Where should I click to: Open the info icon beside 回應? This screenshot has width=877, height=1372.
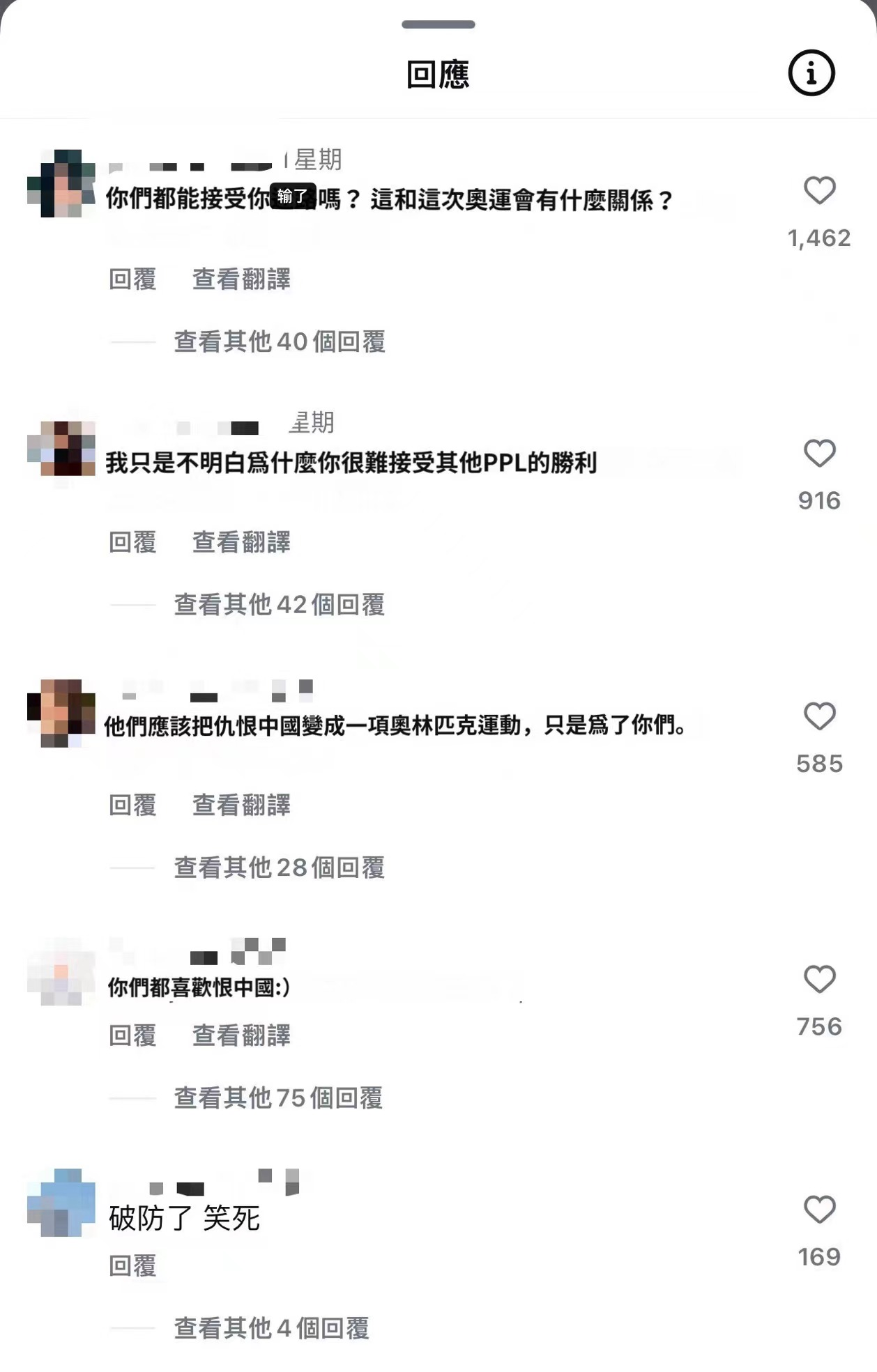(x=811, y=72)
